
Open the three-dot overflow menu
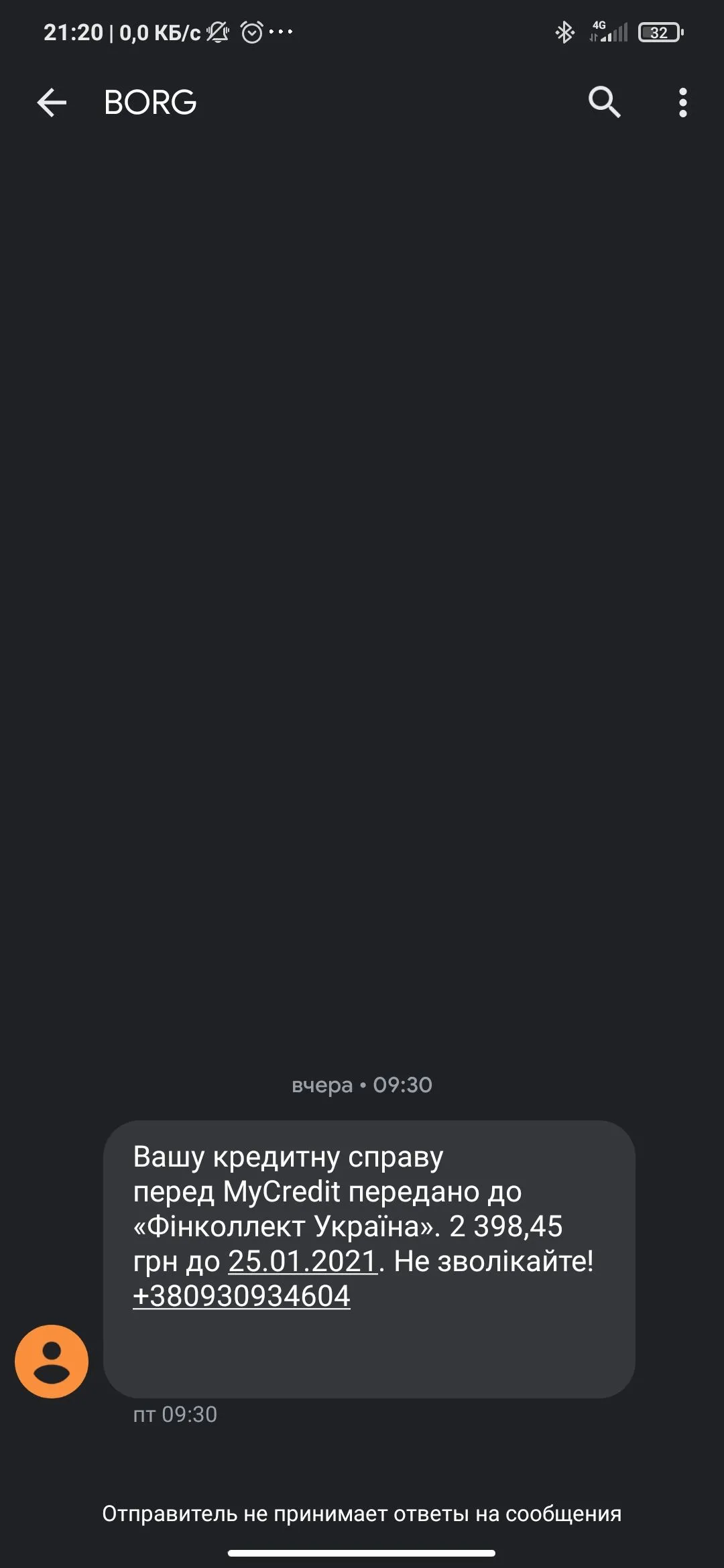682,103
